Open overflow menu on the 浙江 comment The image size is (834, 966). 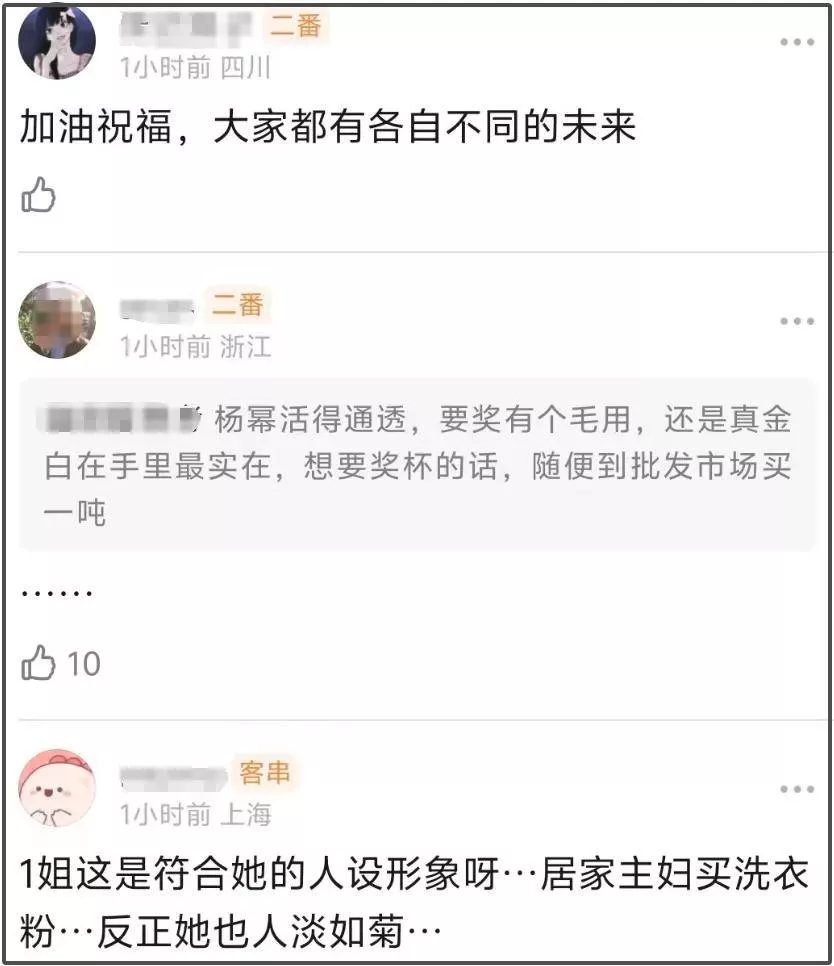[797, 321]
